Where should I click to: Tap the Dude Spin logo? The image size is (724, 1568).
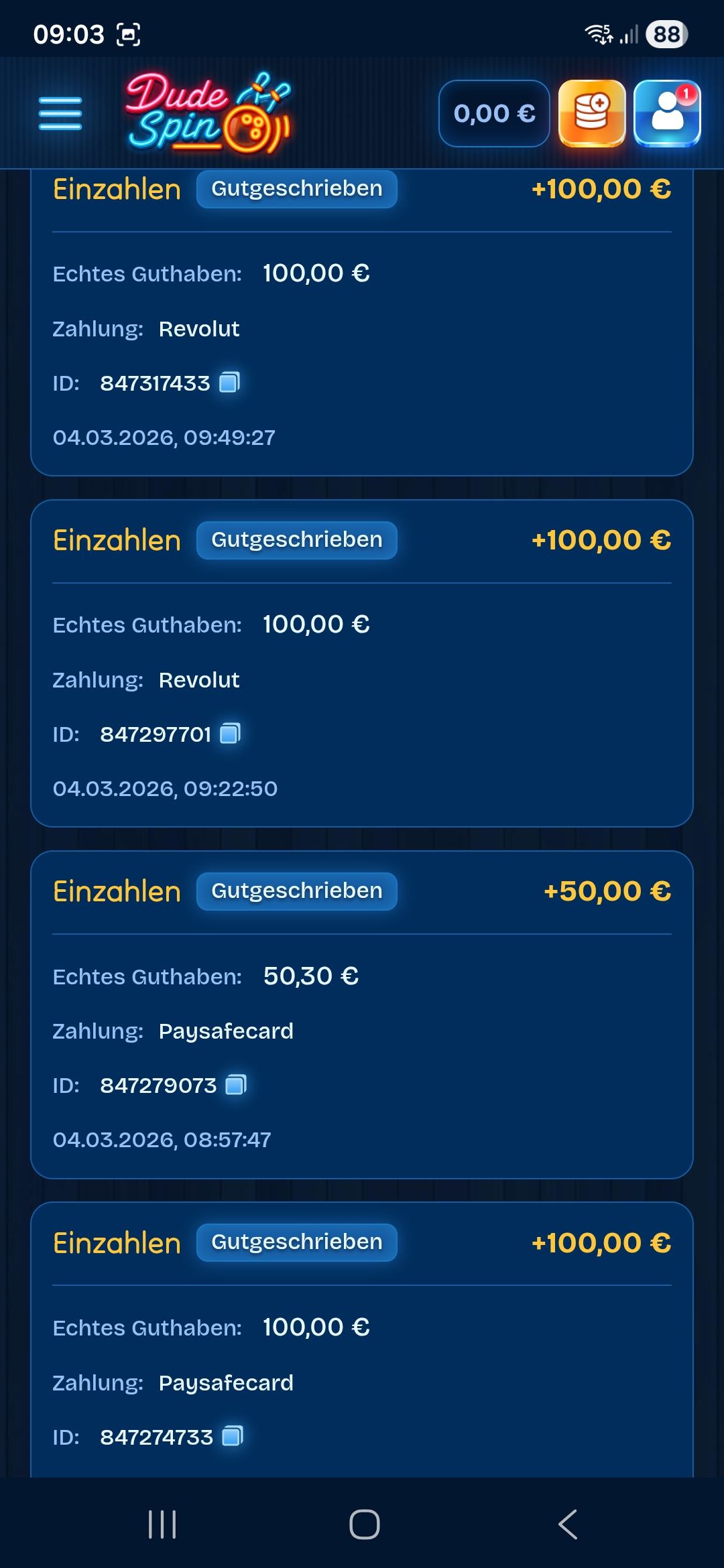coord(208,113)
